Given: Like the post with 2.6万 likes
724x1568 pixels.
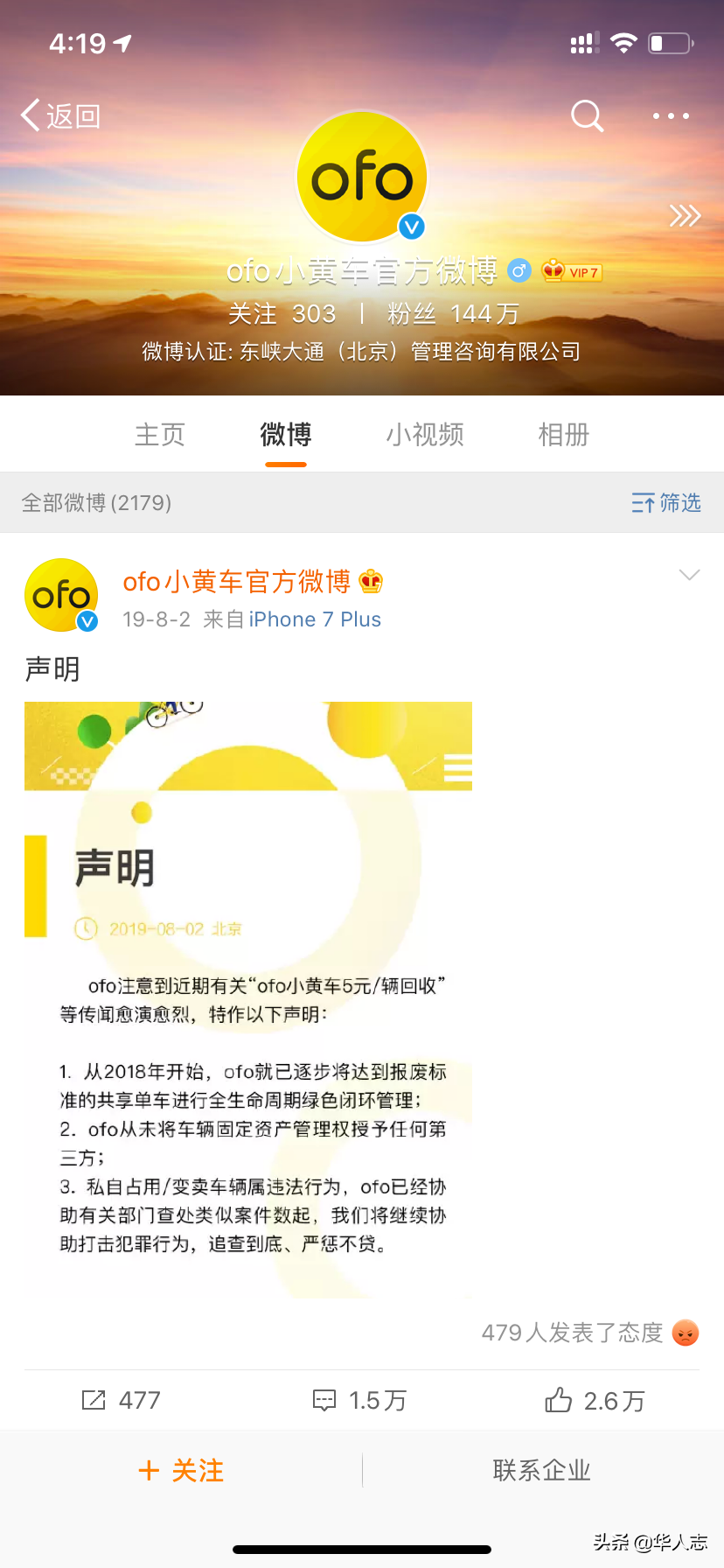Looking at the screenshot, I should point(595,1401).
